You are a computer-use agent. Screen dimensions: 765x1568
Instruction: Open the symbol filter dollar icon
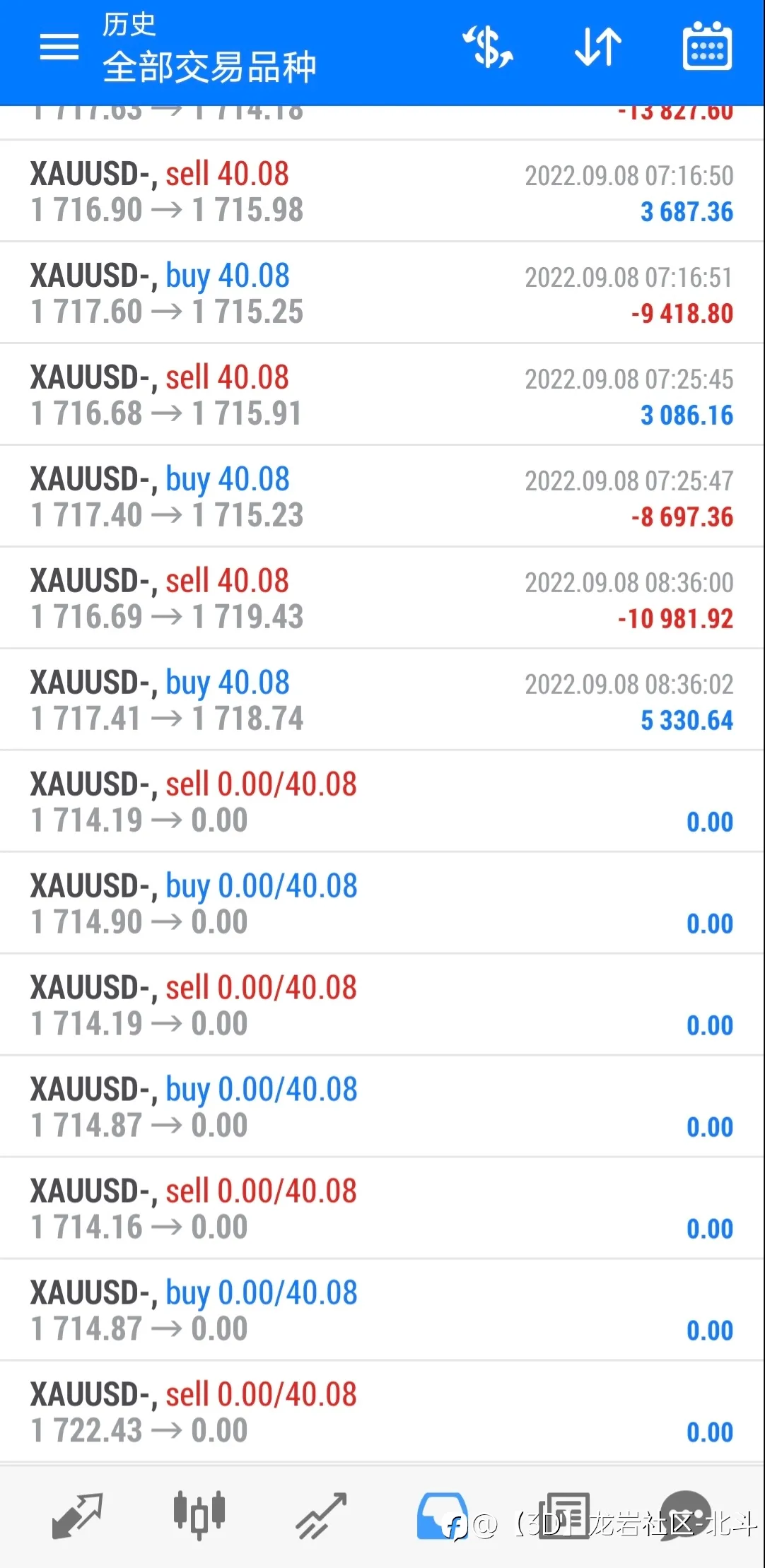pyautogui.click(x=487, y=47)
